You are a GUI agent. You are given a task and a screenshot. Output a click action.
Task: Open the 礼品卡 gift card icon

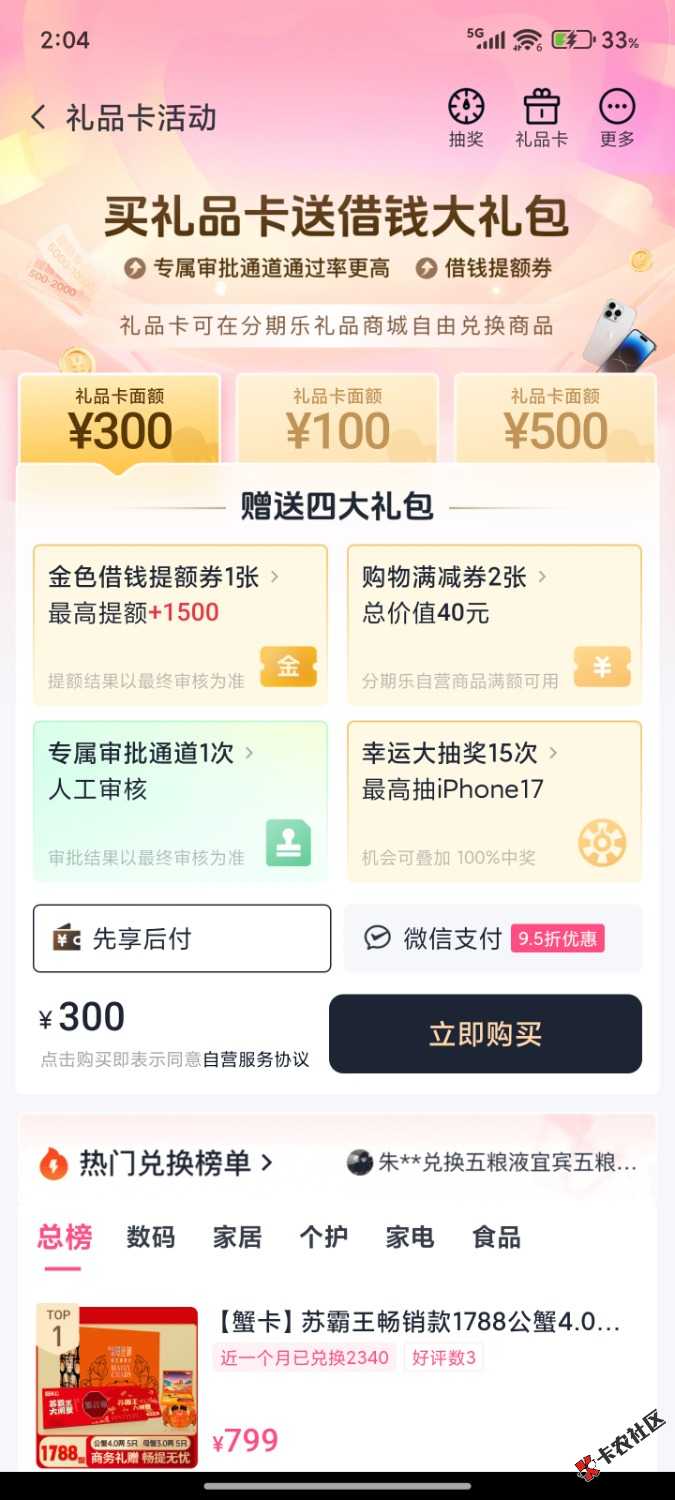pos(541,118)
